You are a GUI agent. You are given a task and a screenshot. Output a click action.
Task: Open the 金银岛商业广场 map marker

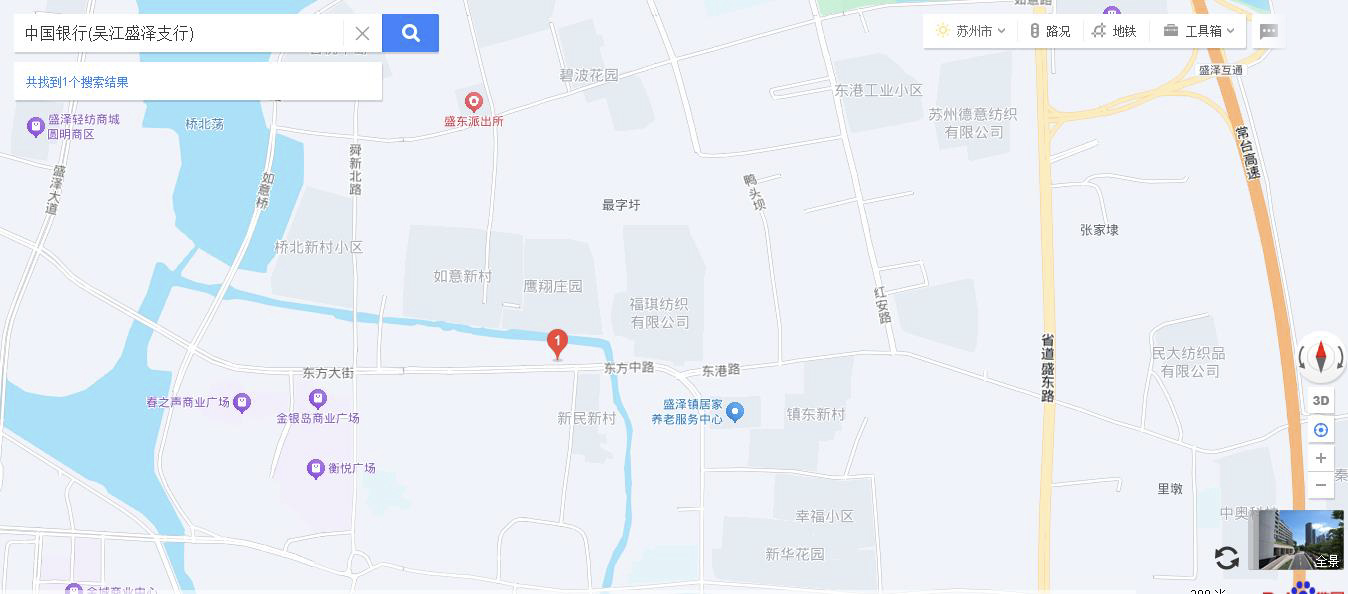coord(318,399)
